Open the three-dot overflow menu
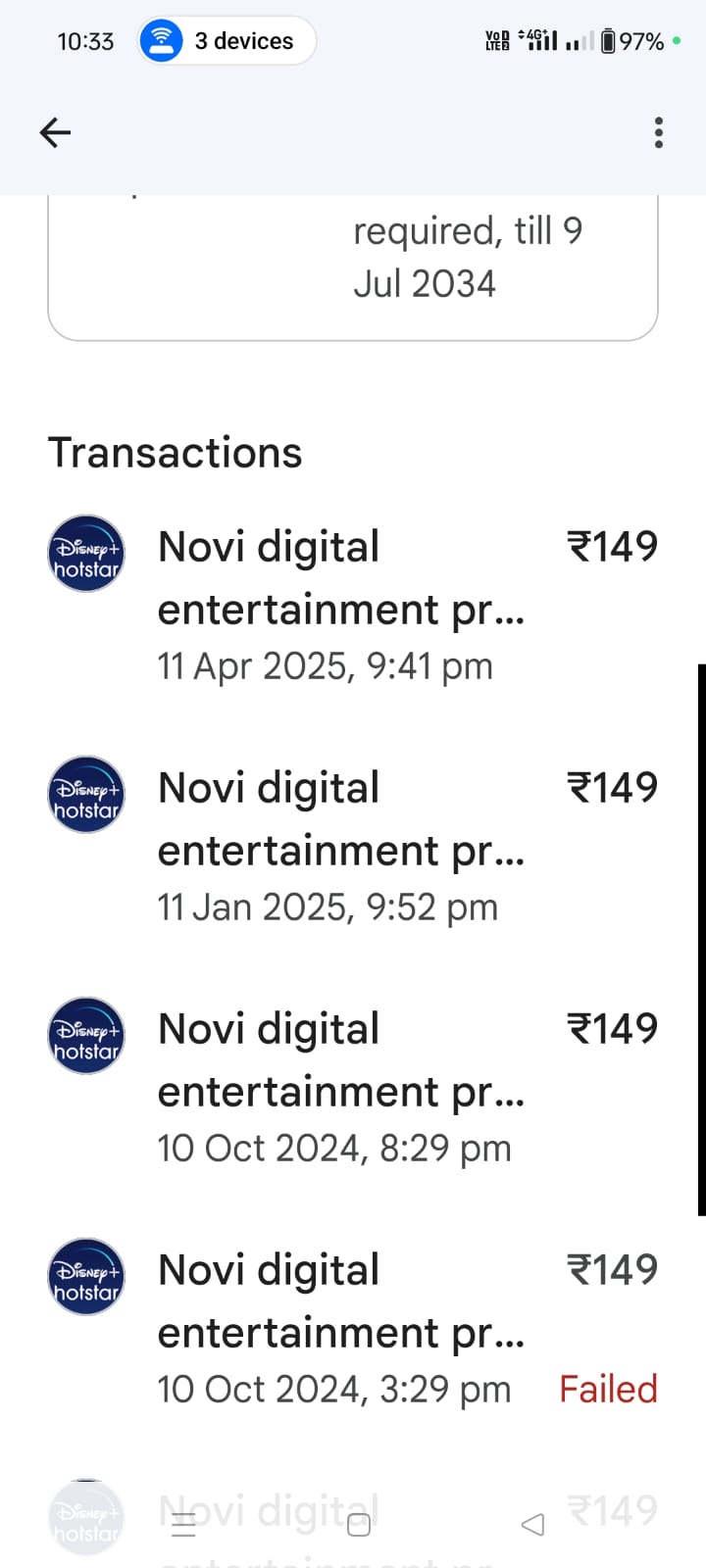 [x=658, y=132]
